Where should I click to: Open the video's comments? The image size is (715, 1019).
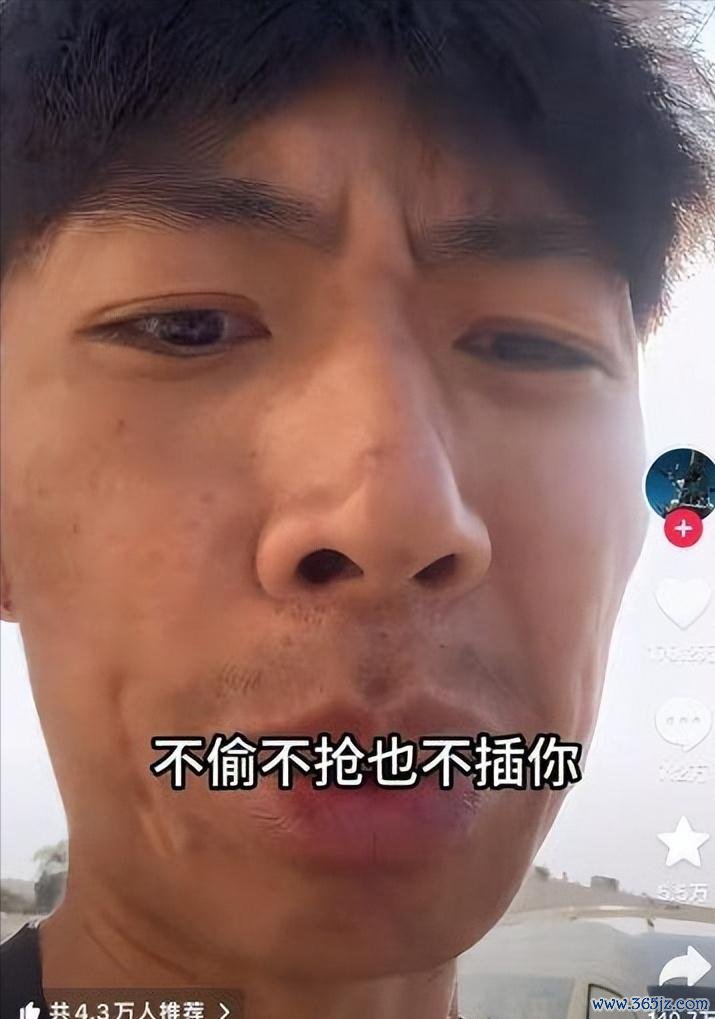coord(683,722)
